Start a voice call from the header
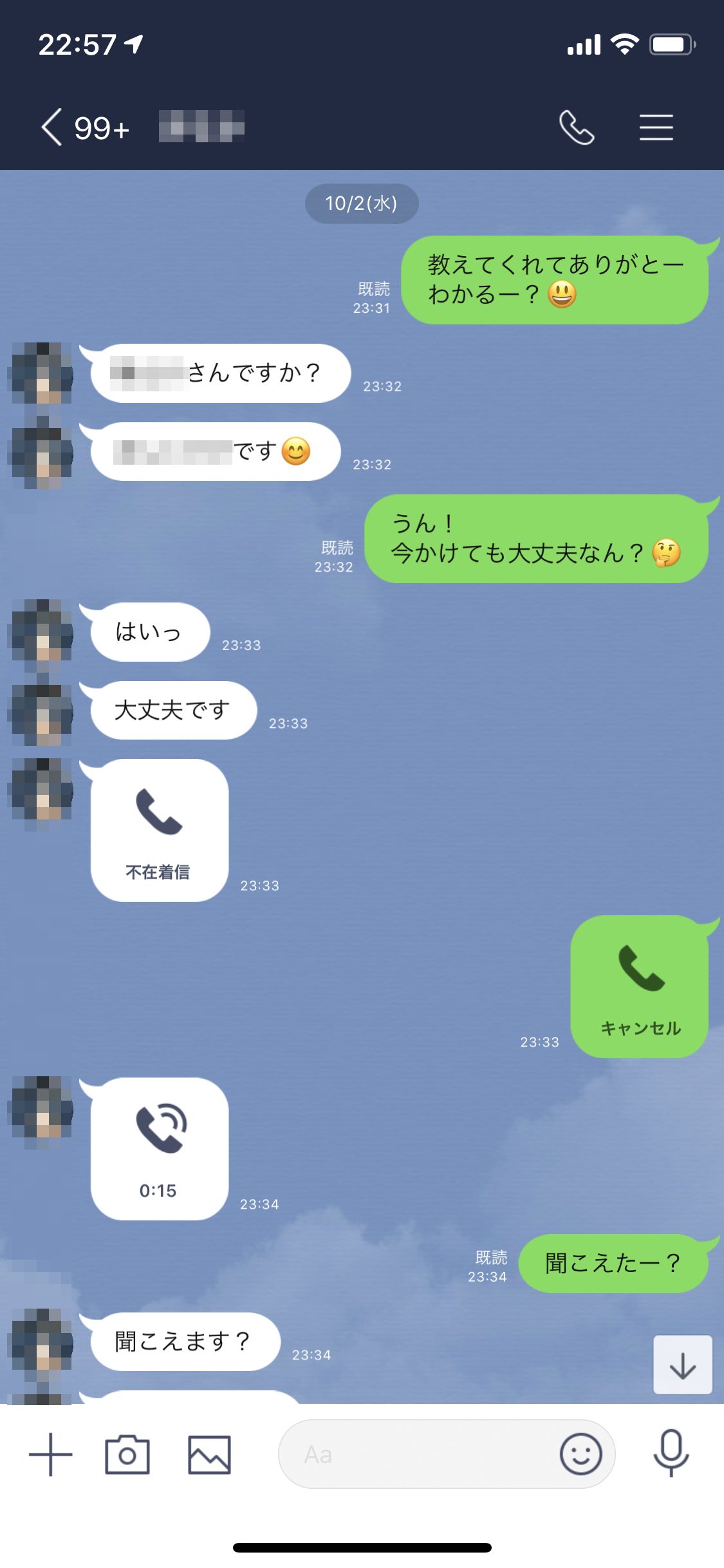The image size is (724, 1568). coord(576,127)
